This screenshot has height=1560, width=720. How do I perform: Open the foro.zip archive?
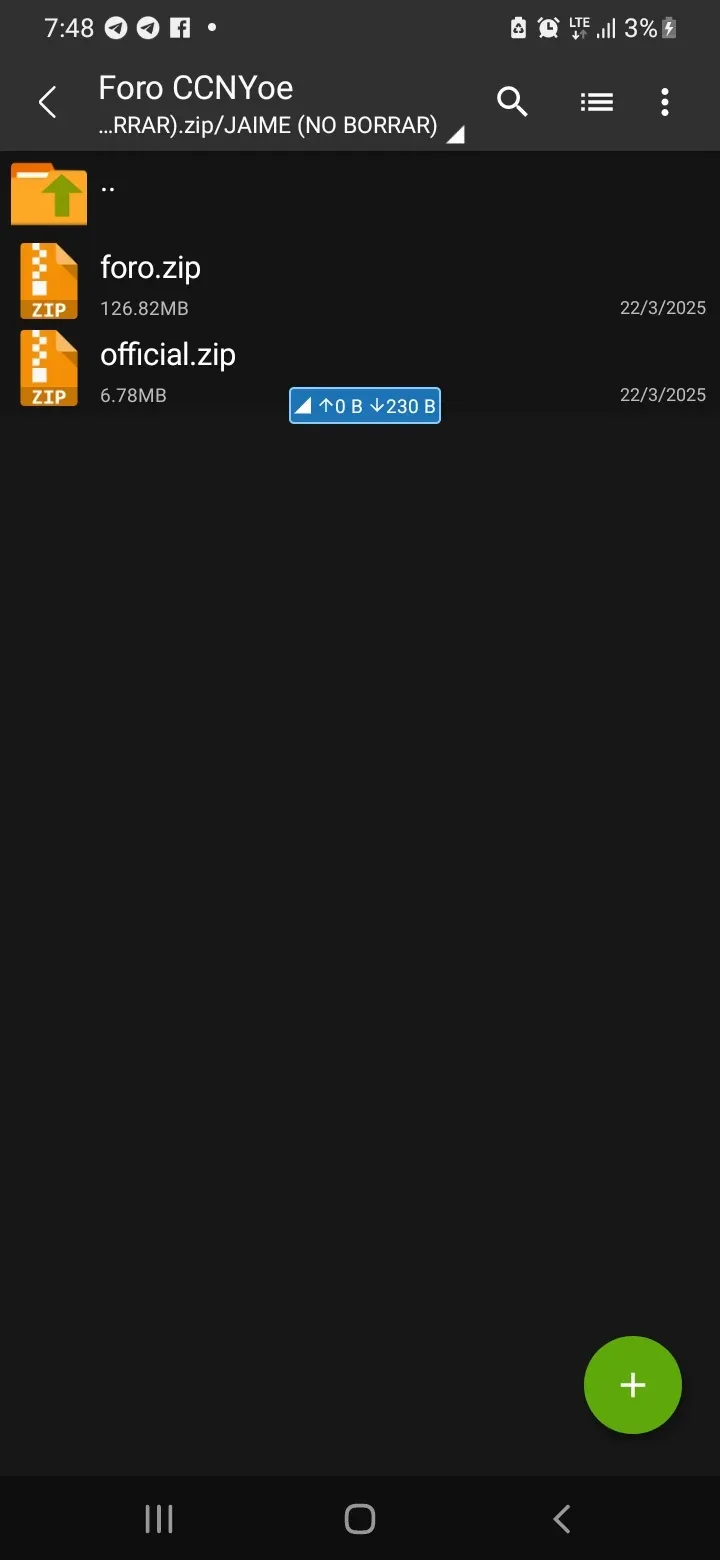360,281
